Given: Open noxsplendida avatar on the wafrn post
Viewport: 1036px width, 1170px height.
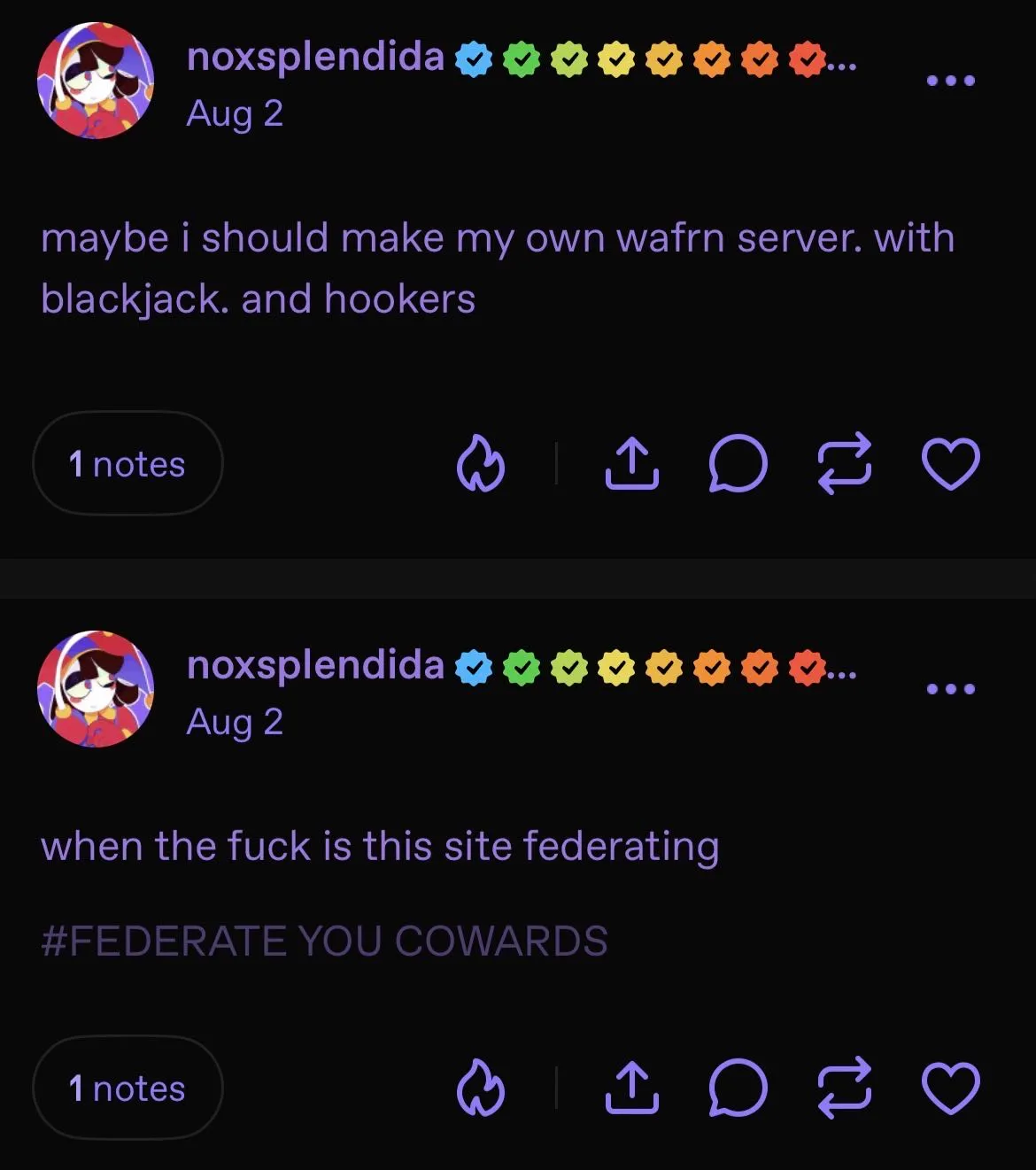Looking at the screenshot, I should 96,81.
